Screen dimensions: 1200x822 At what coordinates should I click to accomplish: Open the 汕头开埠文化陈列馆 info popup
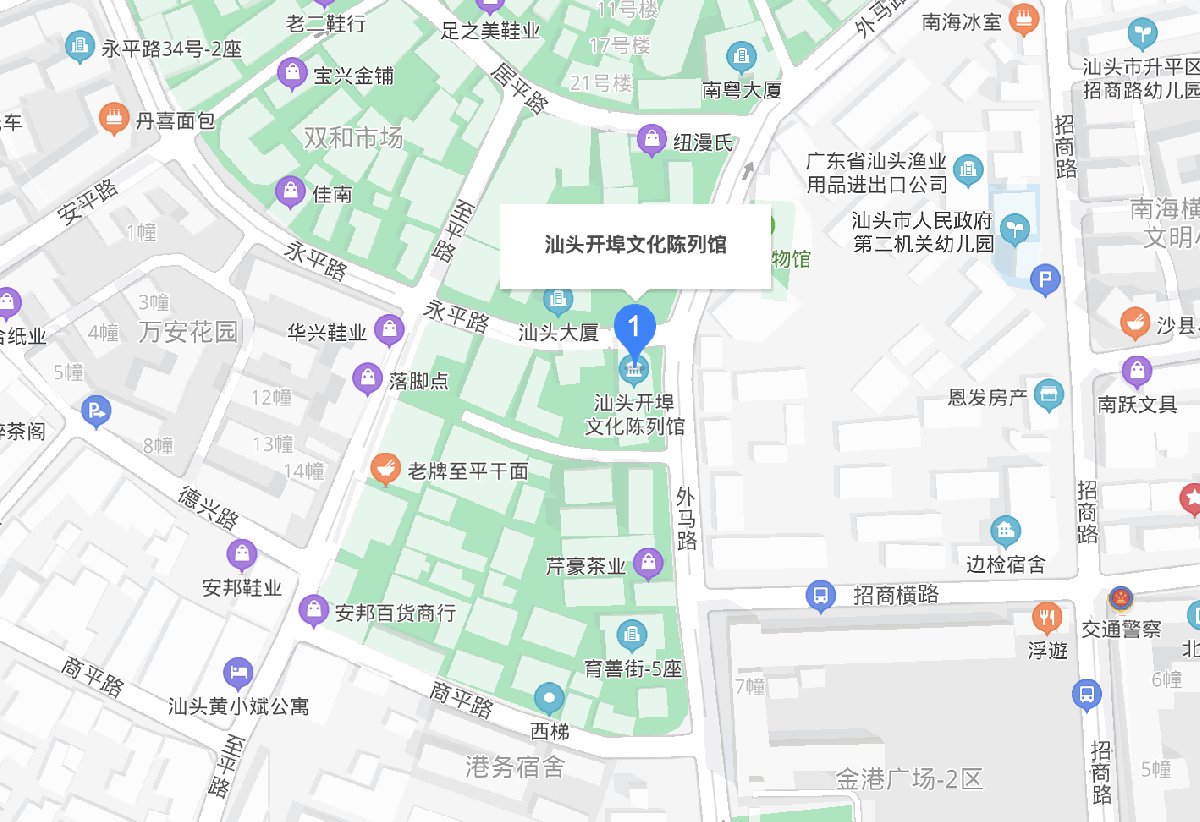635,244
